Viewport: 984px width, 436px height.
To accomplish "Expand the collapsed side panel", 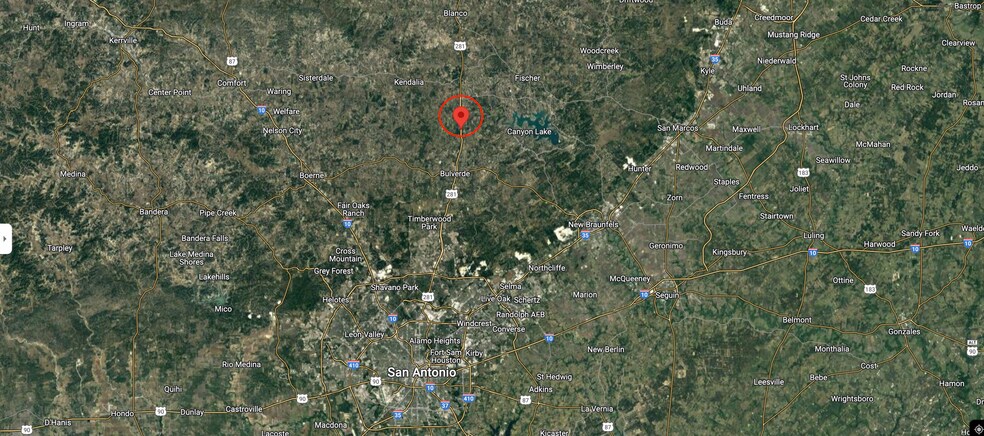I will tap(5, 240).
